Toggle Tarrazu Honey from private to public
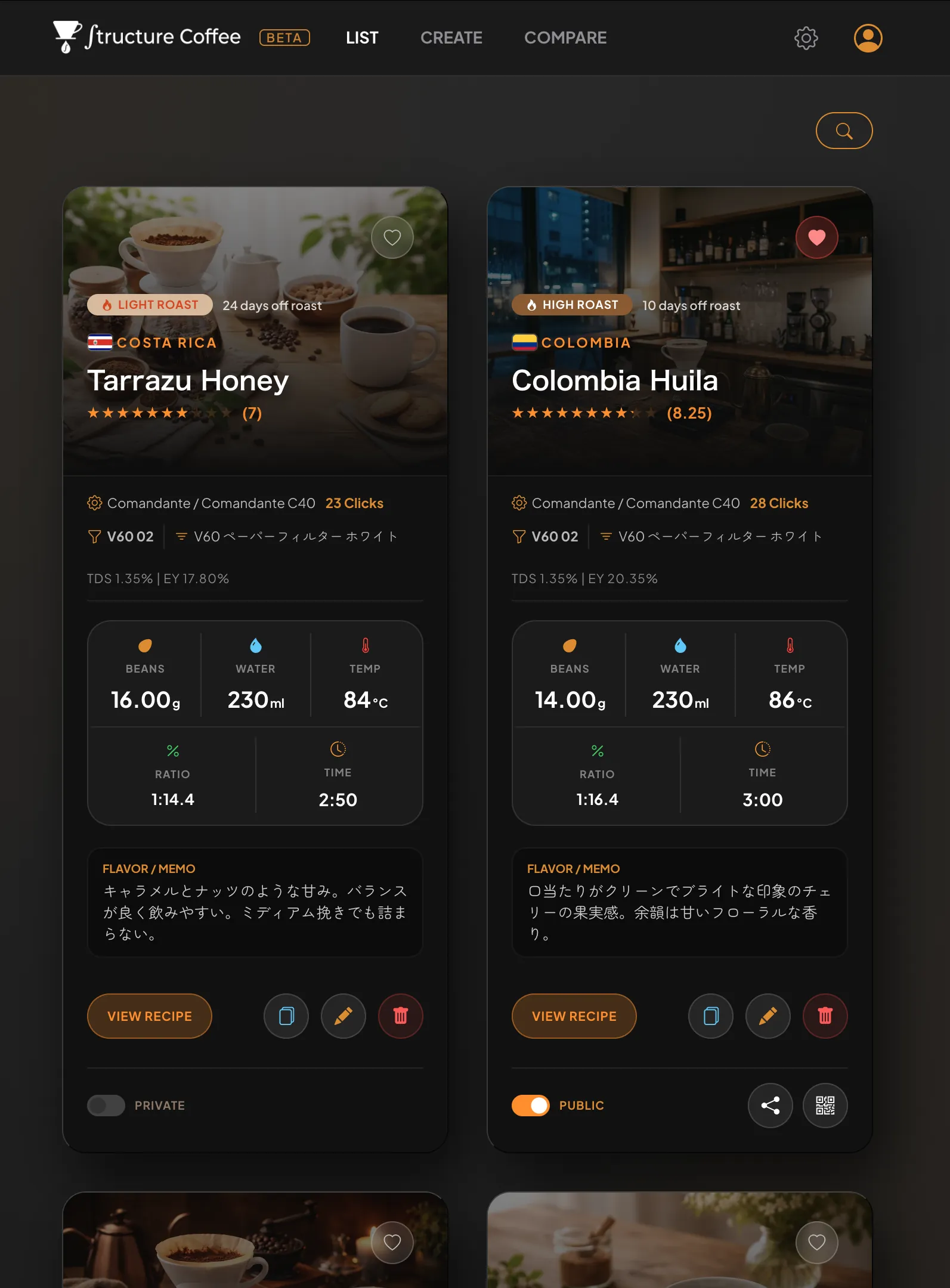Screen dimensions: 950x1288 tap(106, 1106)
